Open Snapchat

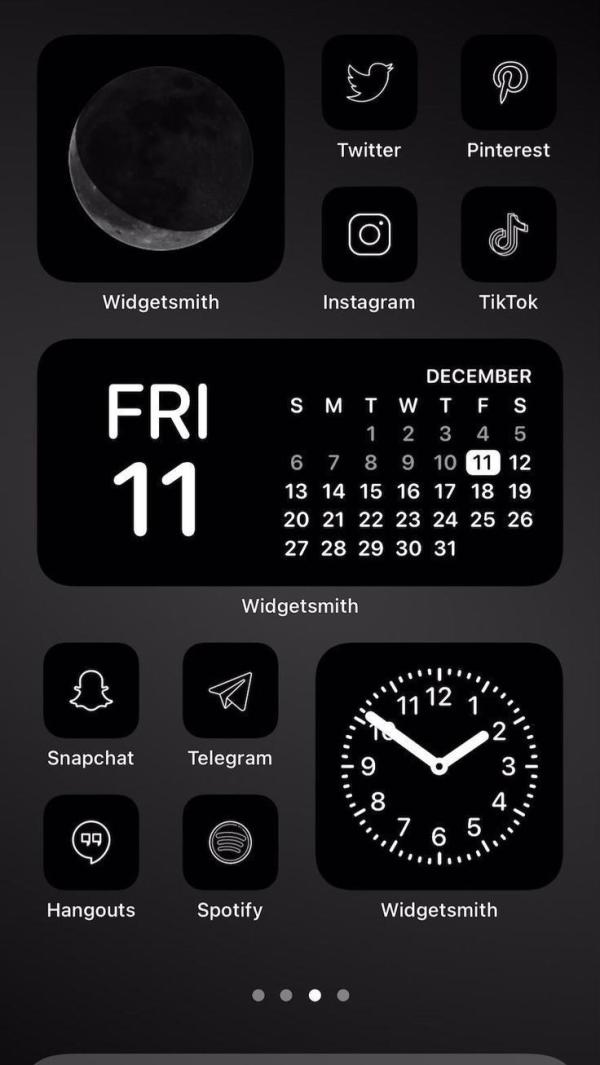point(91,691)
